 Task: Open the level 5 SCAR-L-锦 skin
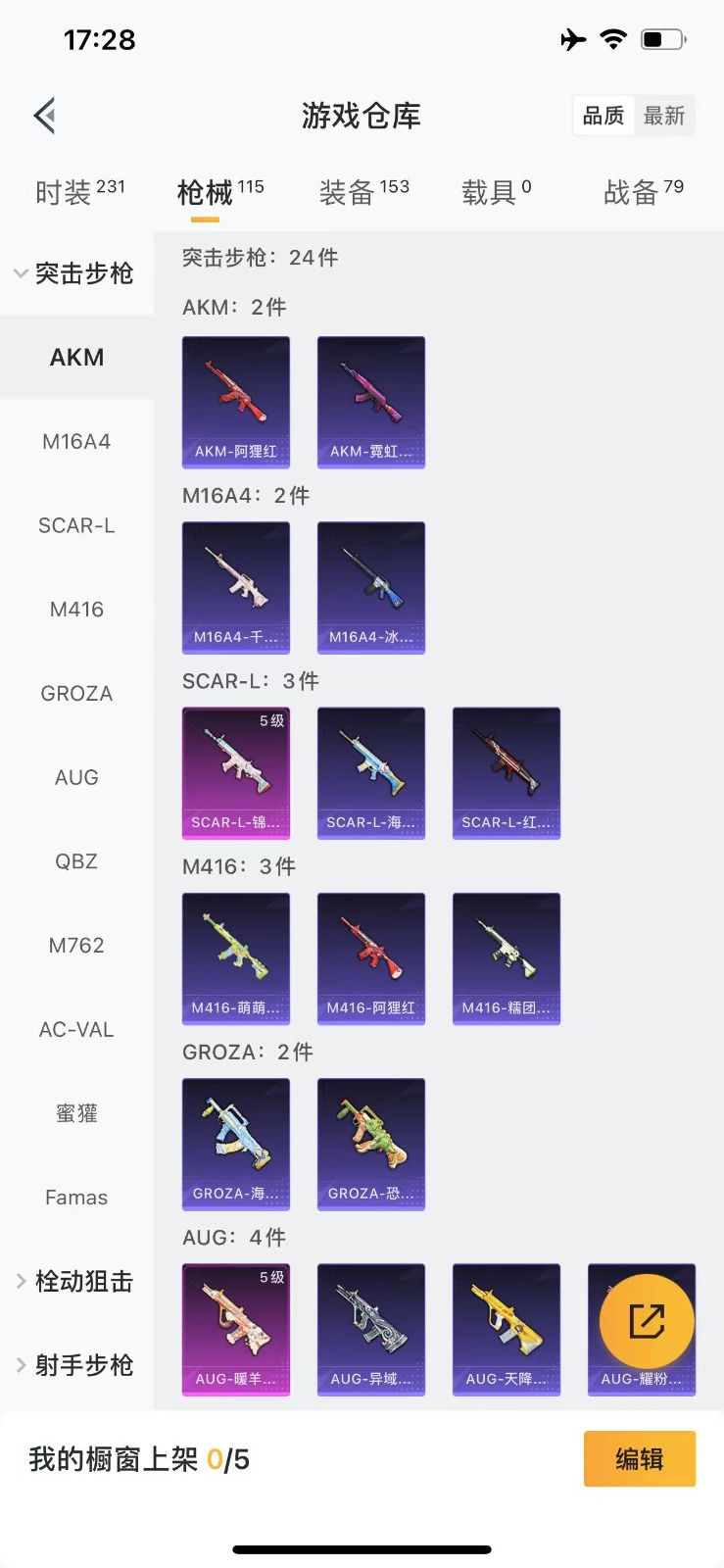(x=236, y=772)
